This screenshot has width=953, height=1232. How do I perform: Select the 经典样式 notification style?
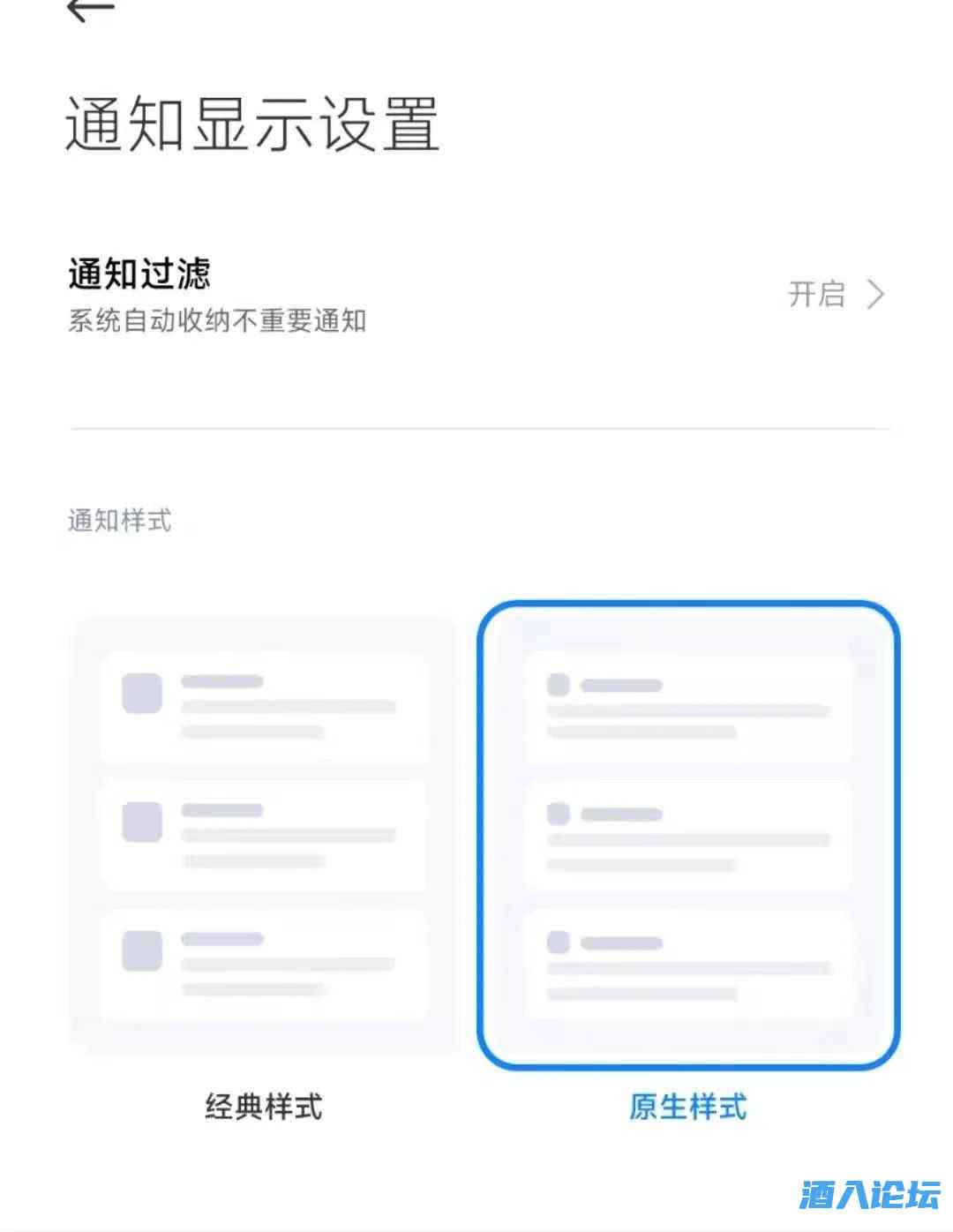point(264,837)
